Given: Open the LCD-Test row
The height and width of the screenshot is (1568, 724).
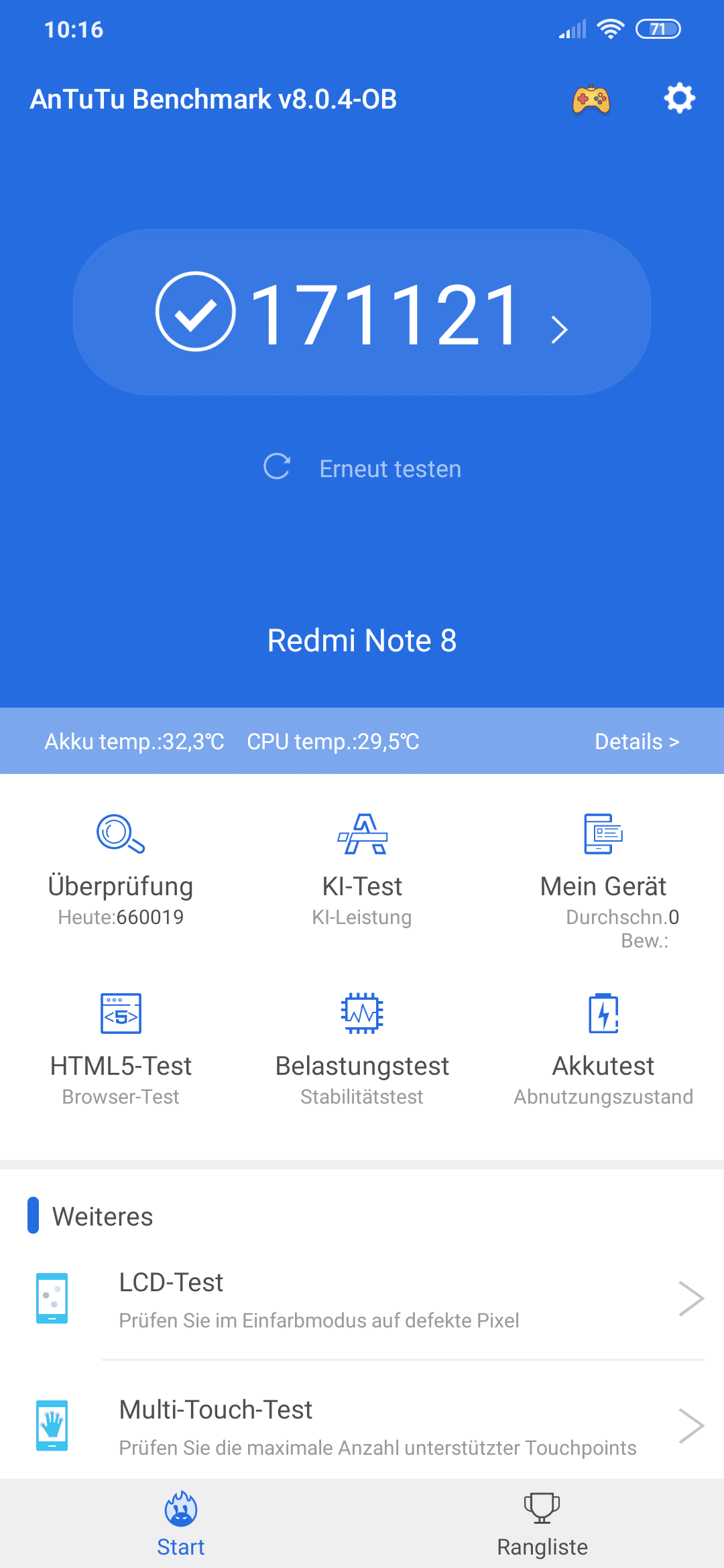Looking at the screenshot, I should click(x=362, y=1299).
